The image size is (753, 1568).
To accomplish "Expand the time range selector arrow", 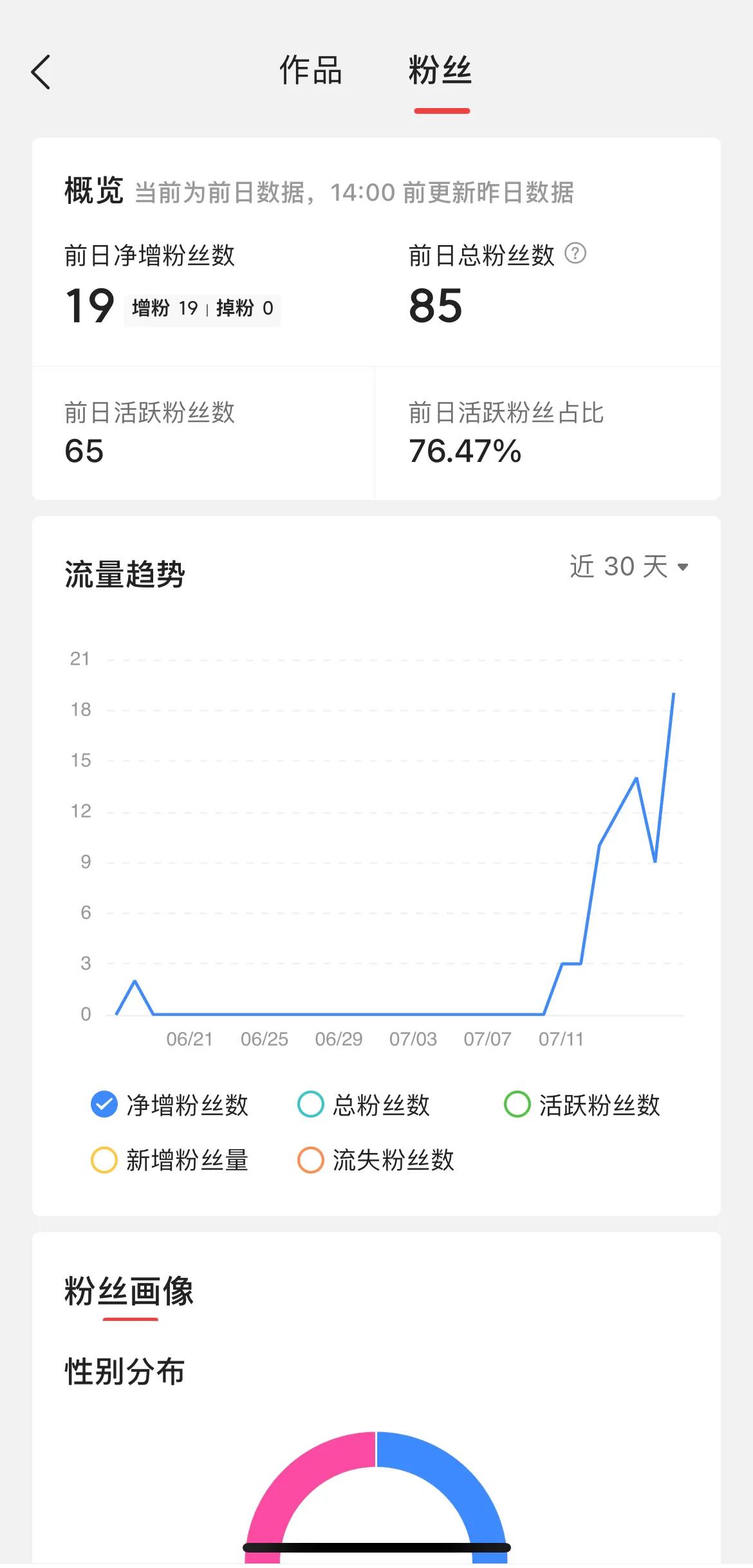I will click(x=683, y=567).
